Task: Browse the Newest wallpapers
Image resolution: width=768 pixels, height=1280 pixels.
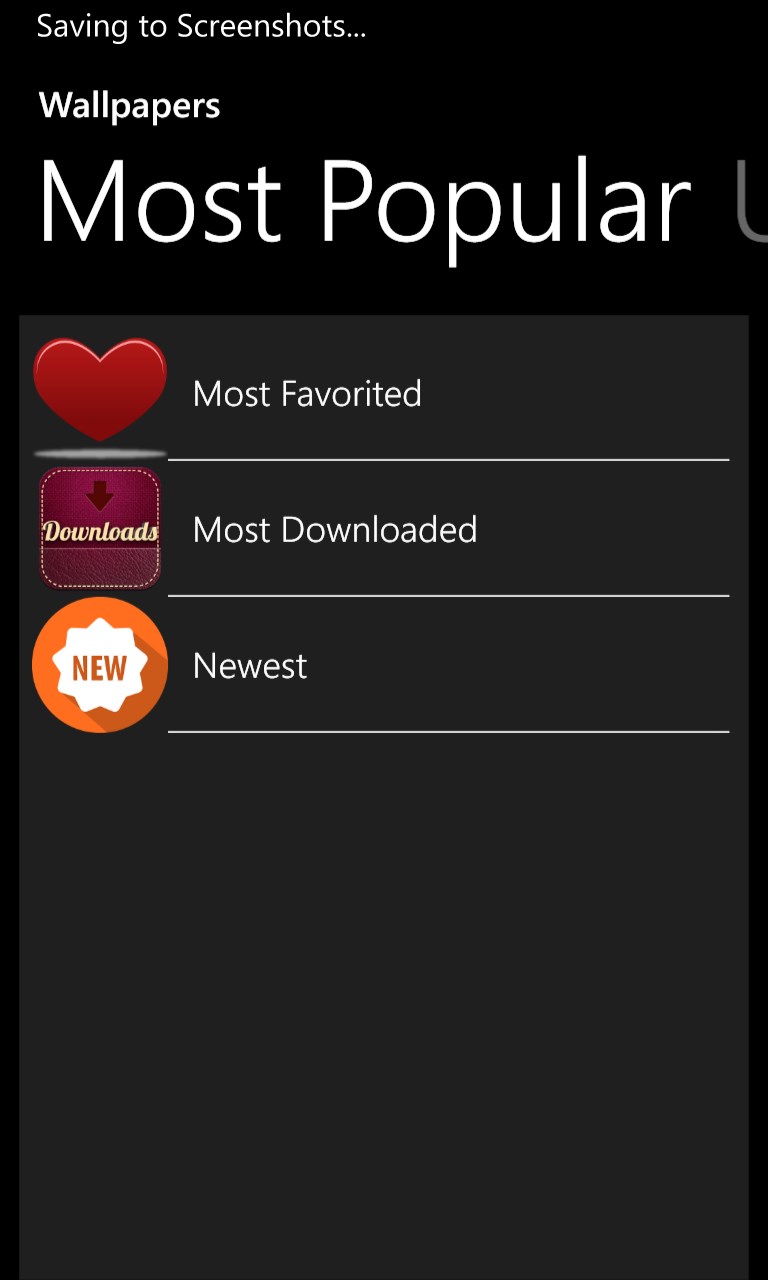Action: tap(250, 666)
